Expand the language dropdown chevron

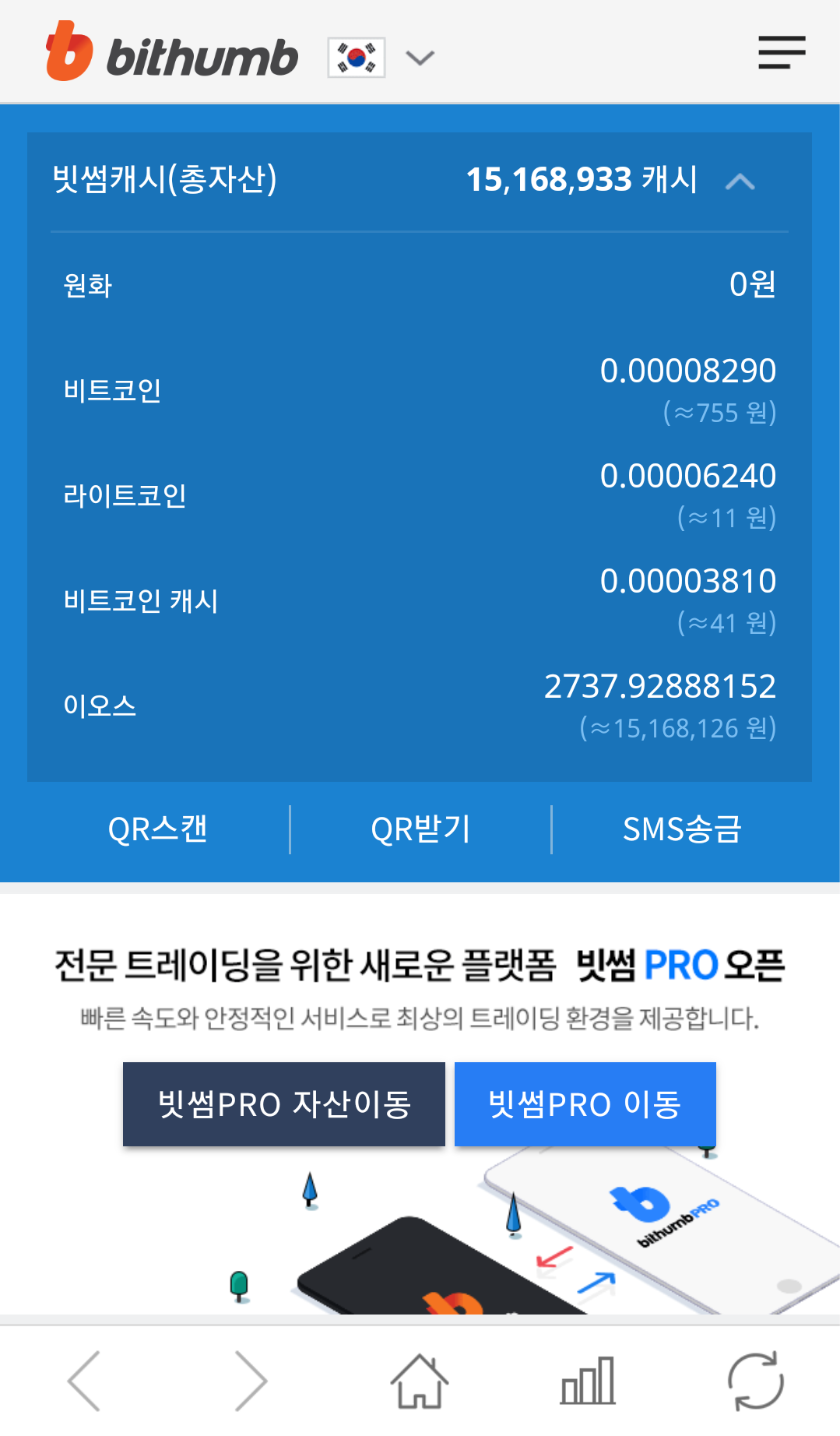[x=419, y=57]
